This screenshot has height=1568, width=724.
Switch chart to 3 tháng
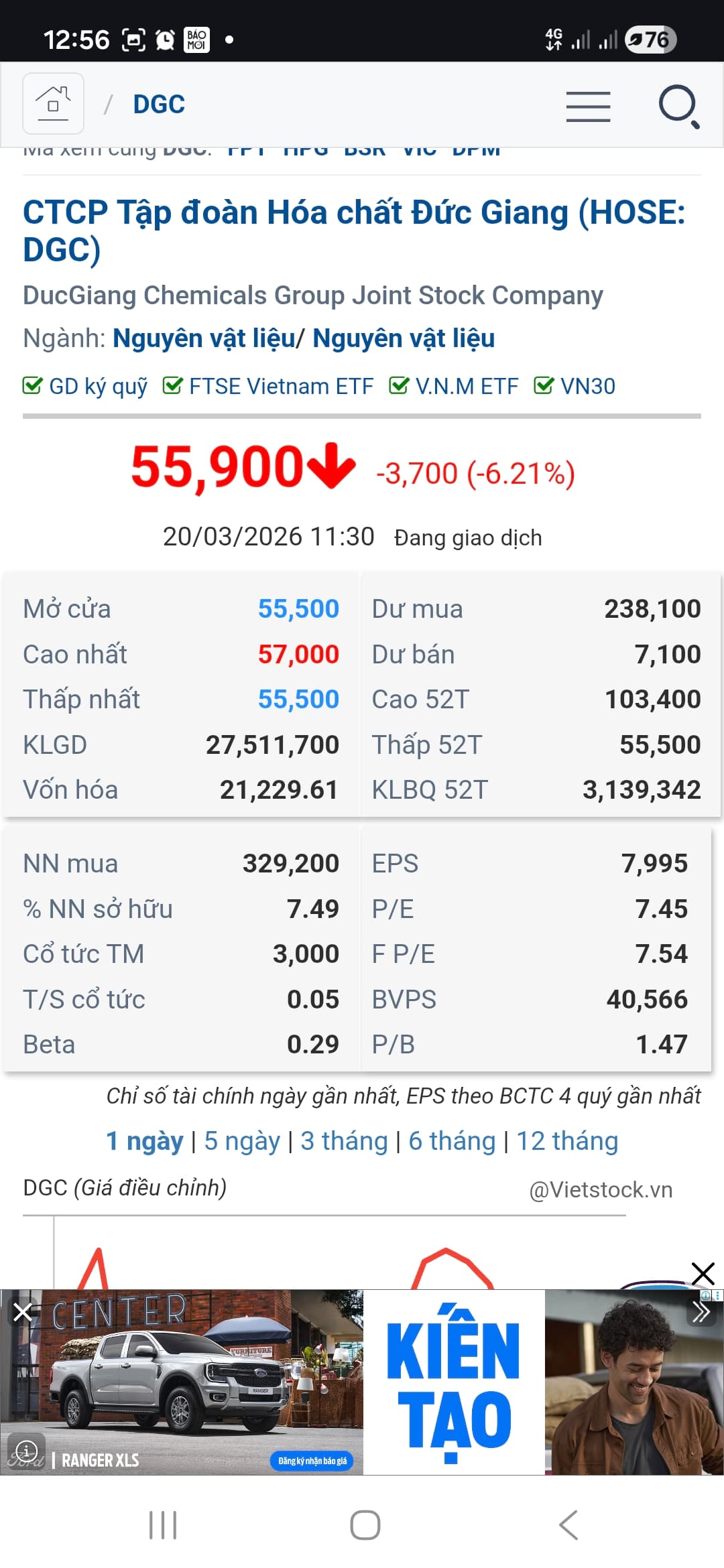[x=344, y=1140]
